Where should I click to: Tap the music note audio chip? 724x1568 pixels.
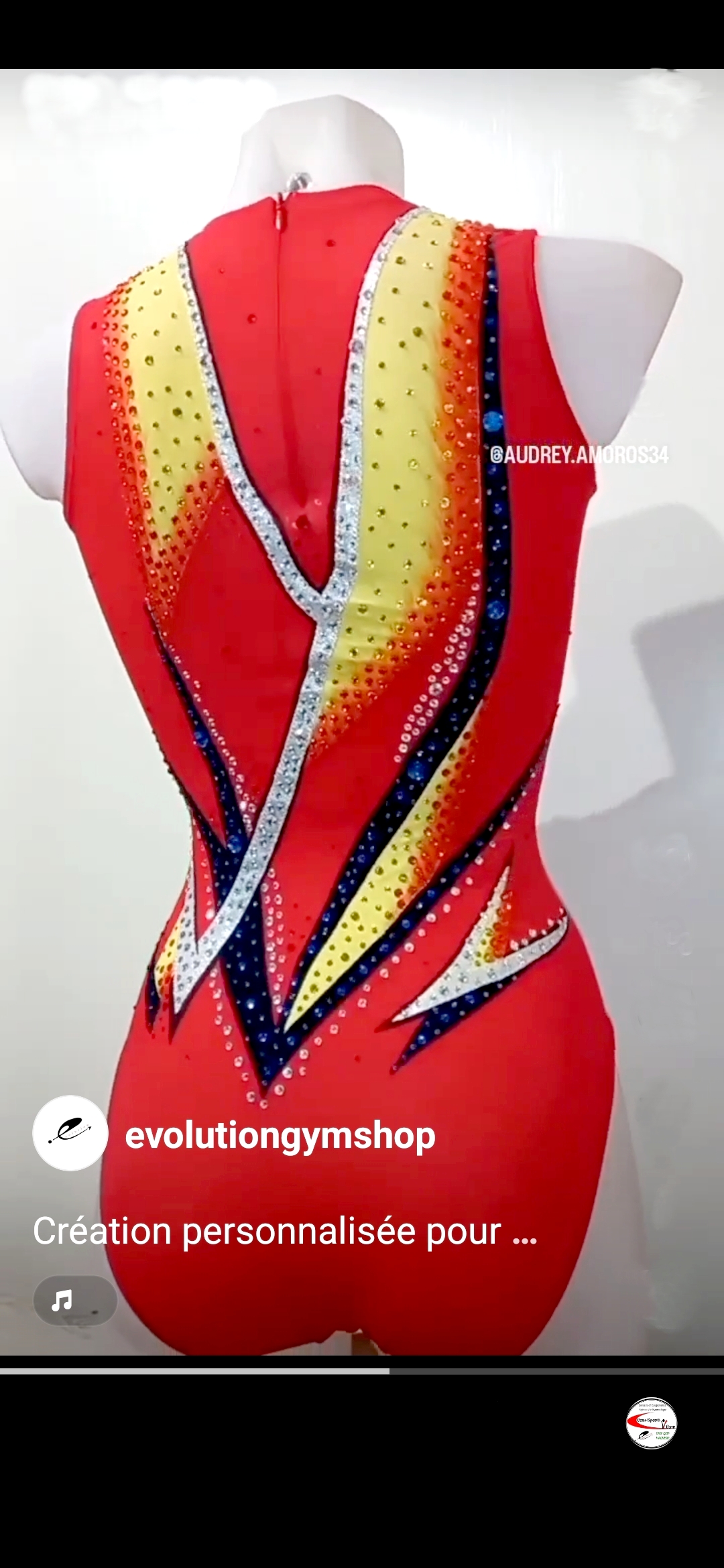pyautogui.click(x=75, y=1301)
